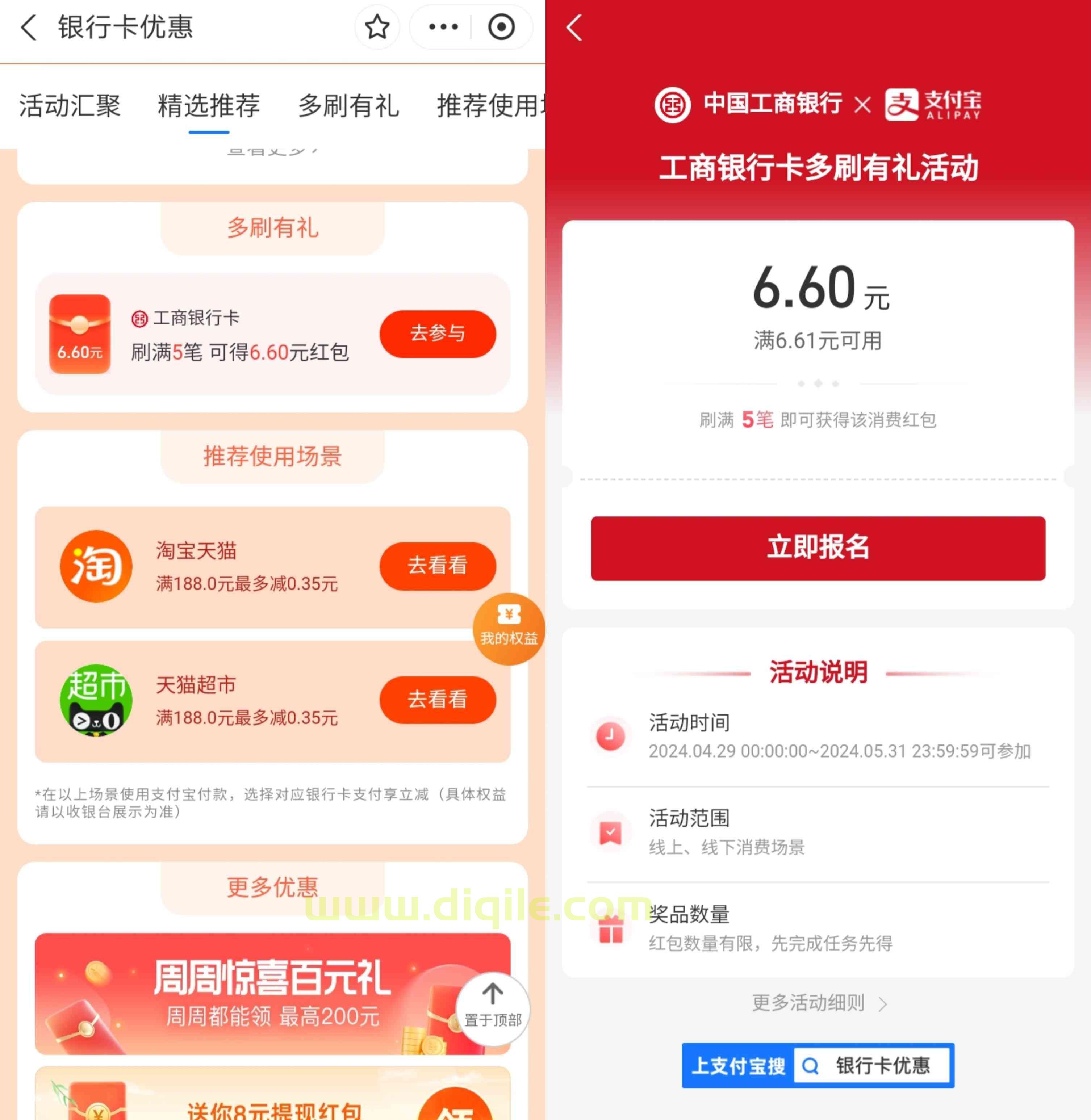The image size is (1091, 1120).
Task: Open the three-dot more menu
Action: 443,27
